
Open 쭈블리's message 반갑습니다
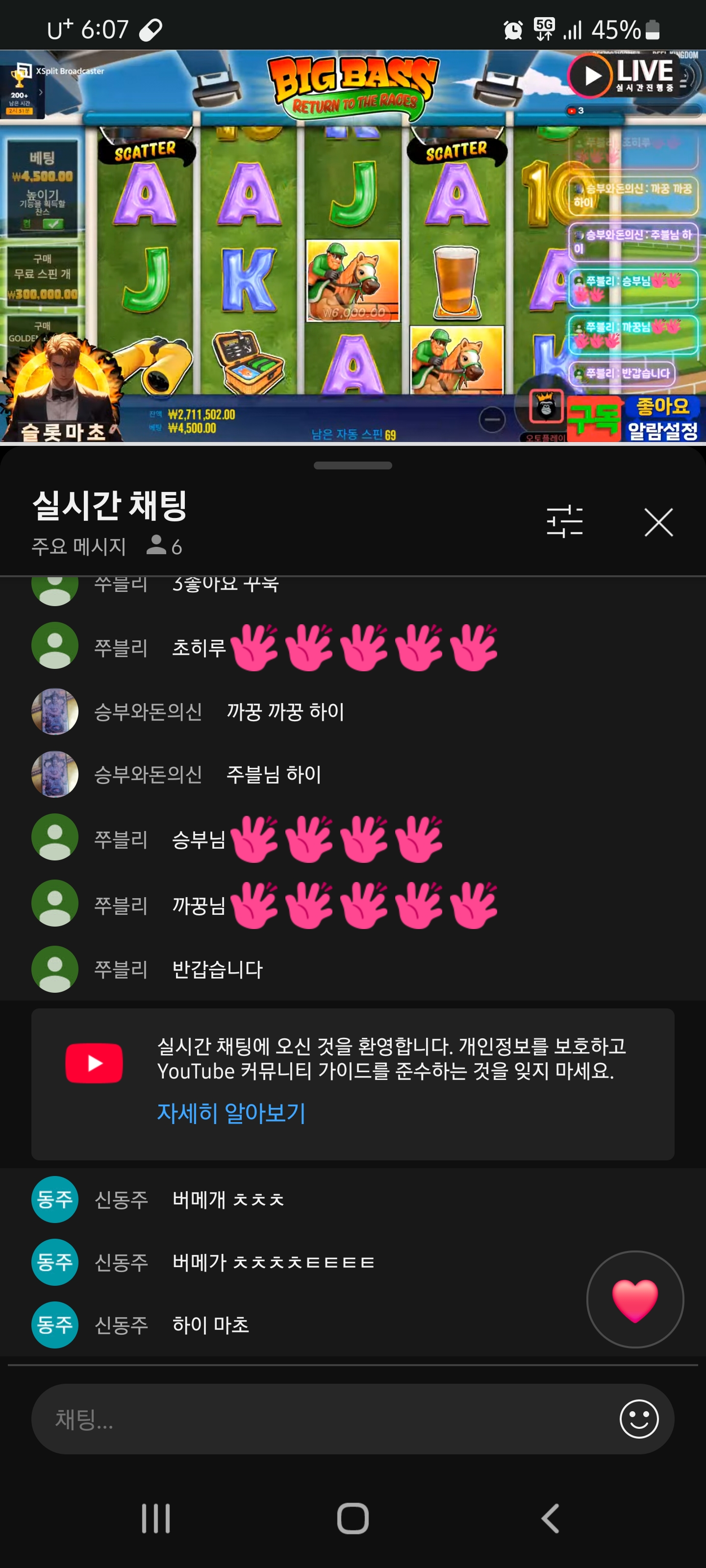[217, 969]
